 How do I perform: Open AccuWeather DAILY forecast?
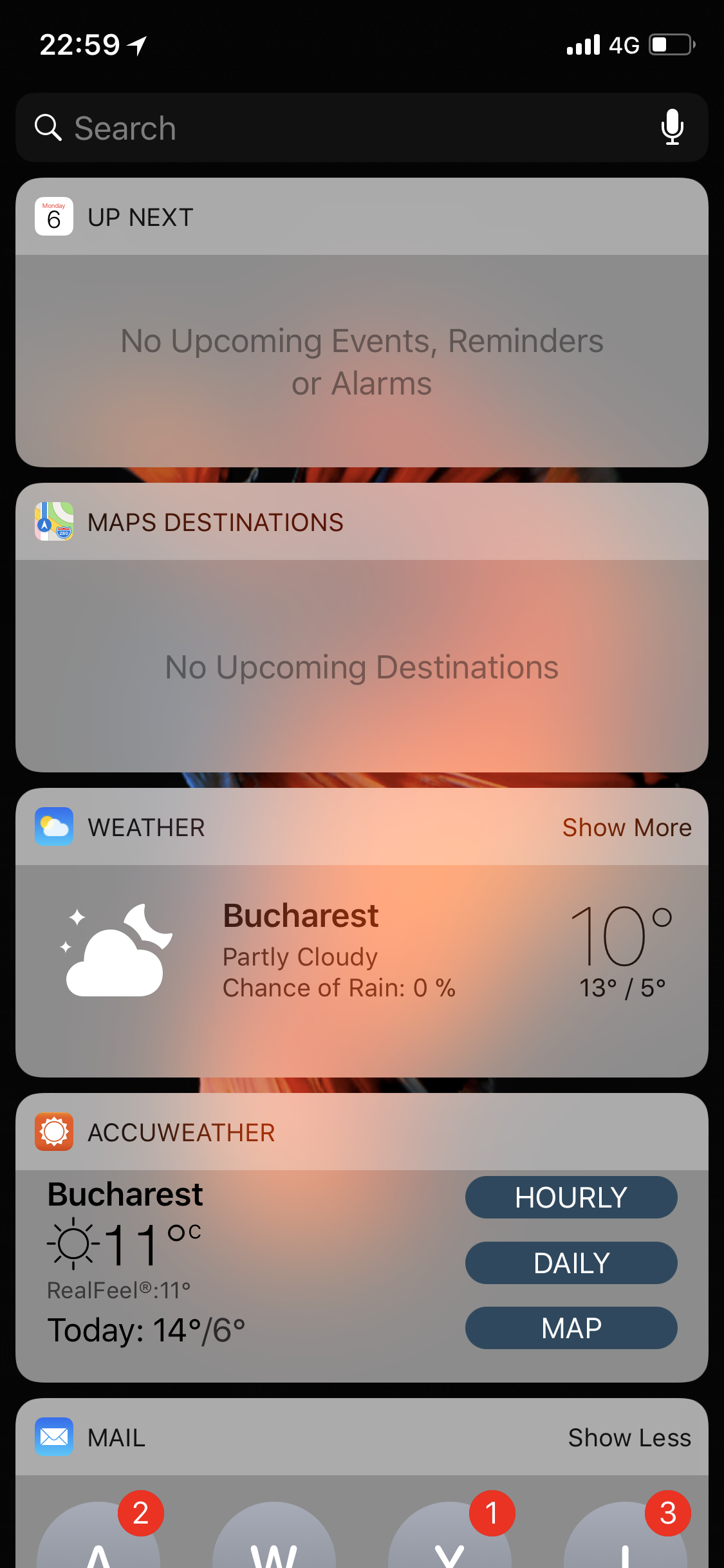click(x=571, y=1263)
